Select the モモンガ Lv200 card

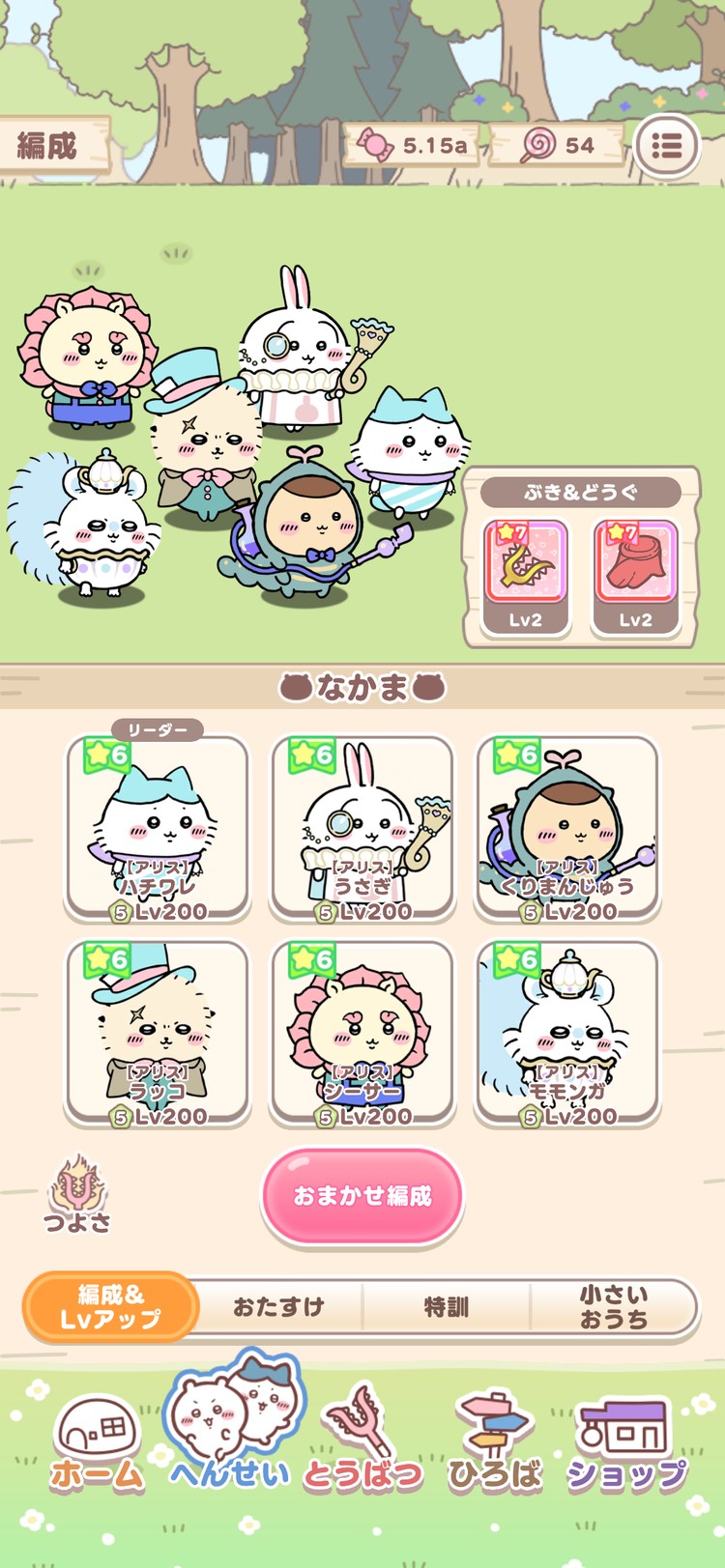(x=569, y=1036)
